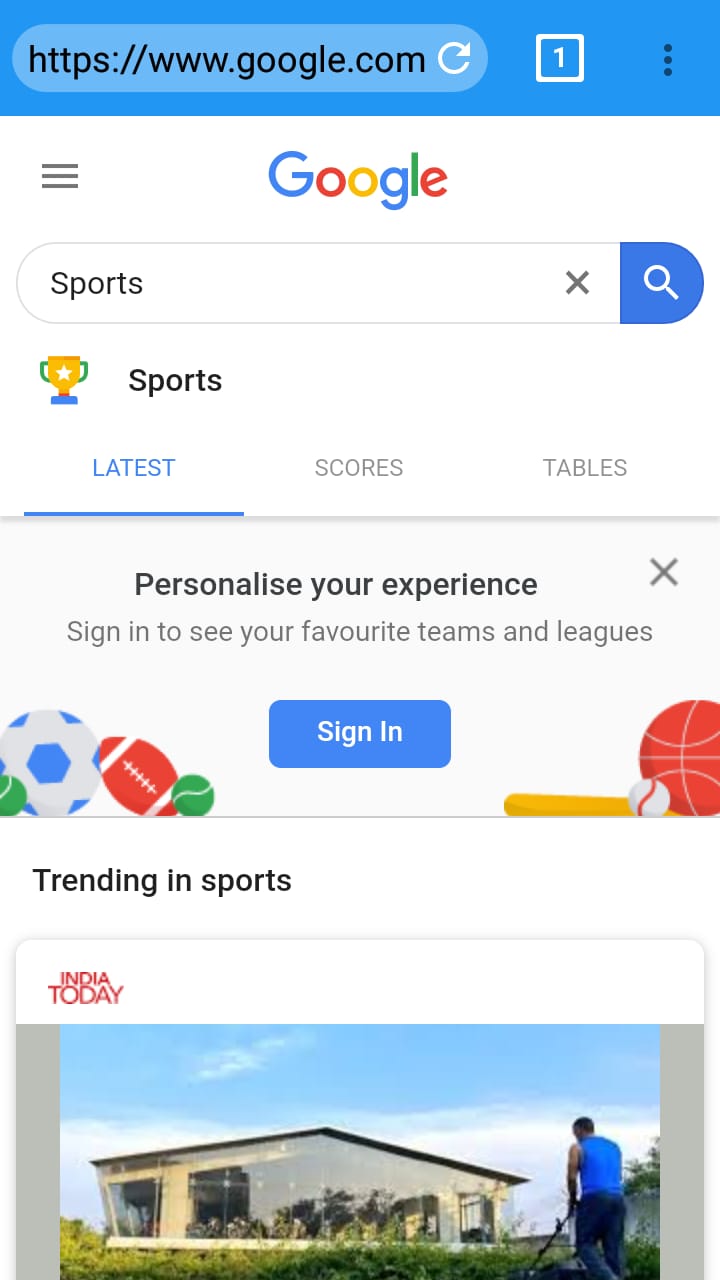The image size is (720, 1280).
Task: Open the hamburger menu
Action: click(x=59, y=177)
